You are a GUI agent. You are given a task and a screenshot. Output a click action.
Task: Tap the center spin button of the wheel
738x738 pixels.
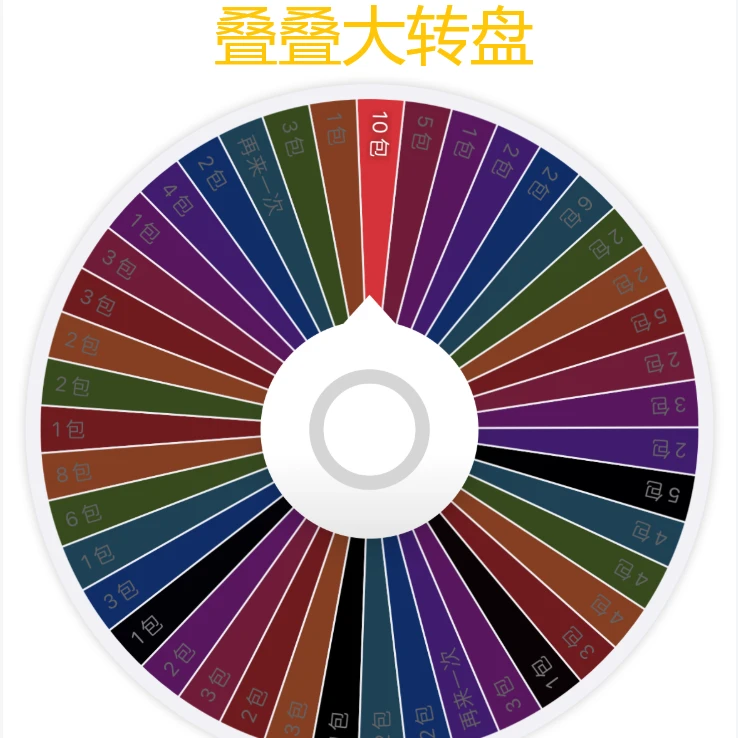coord(369,429)
